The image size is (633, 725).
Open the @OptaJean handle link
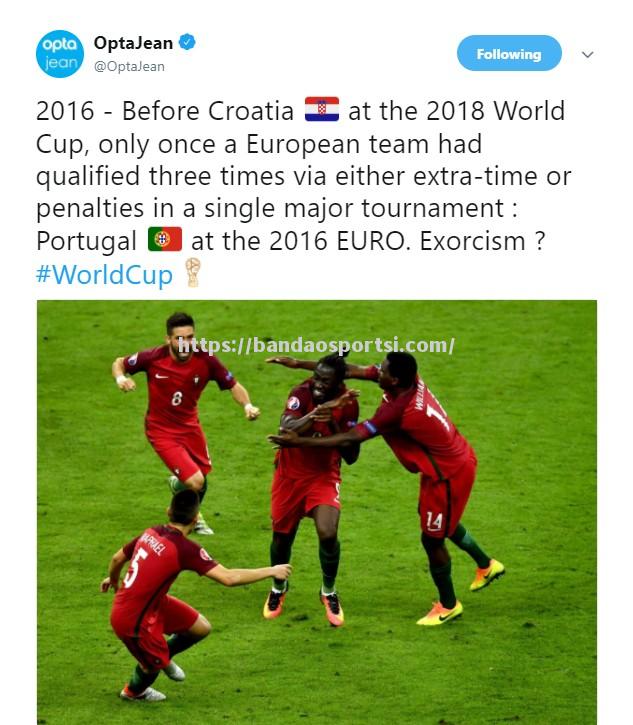[129, 66]
